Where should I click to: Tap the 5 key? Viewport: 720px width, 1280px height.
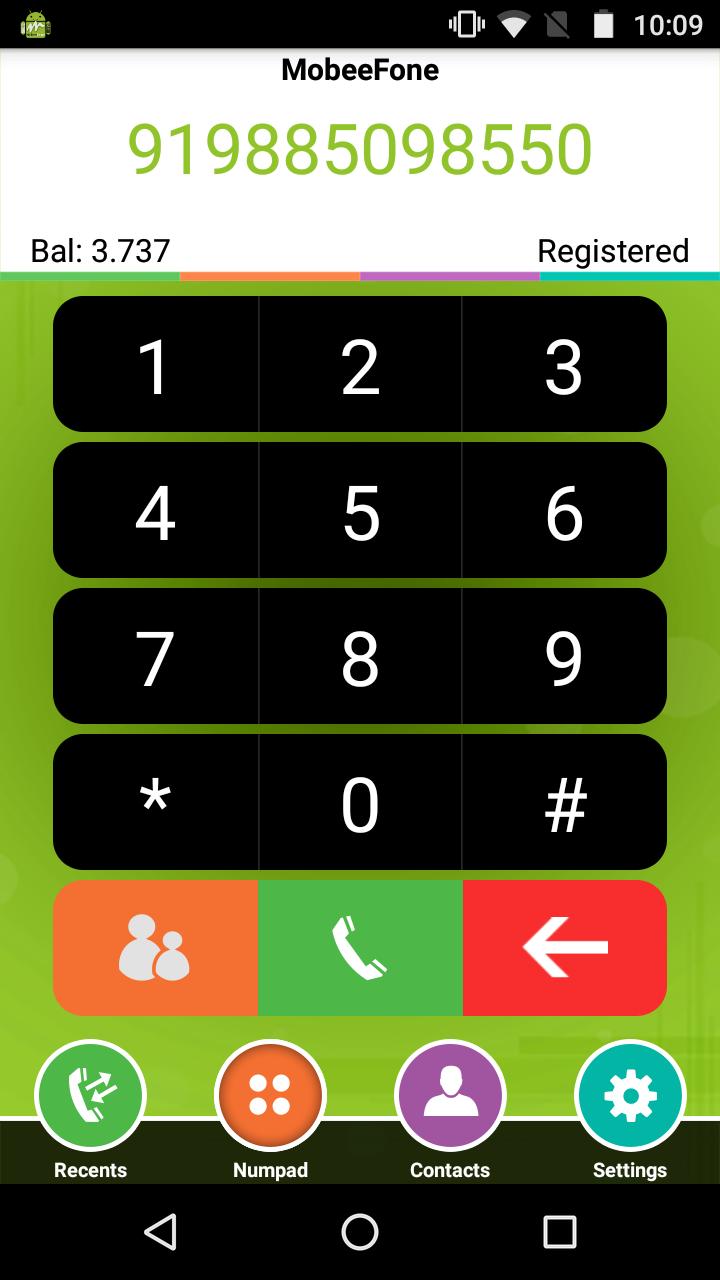pos(360,511)
